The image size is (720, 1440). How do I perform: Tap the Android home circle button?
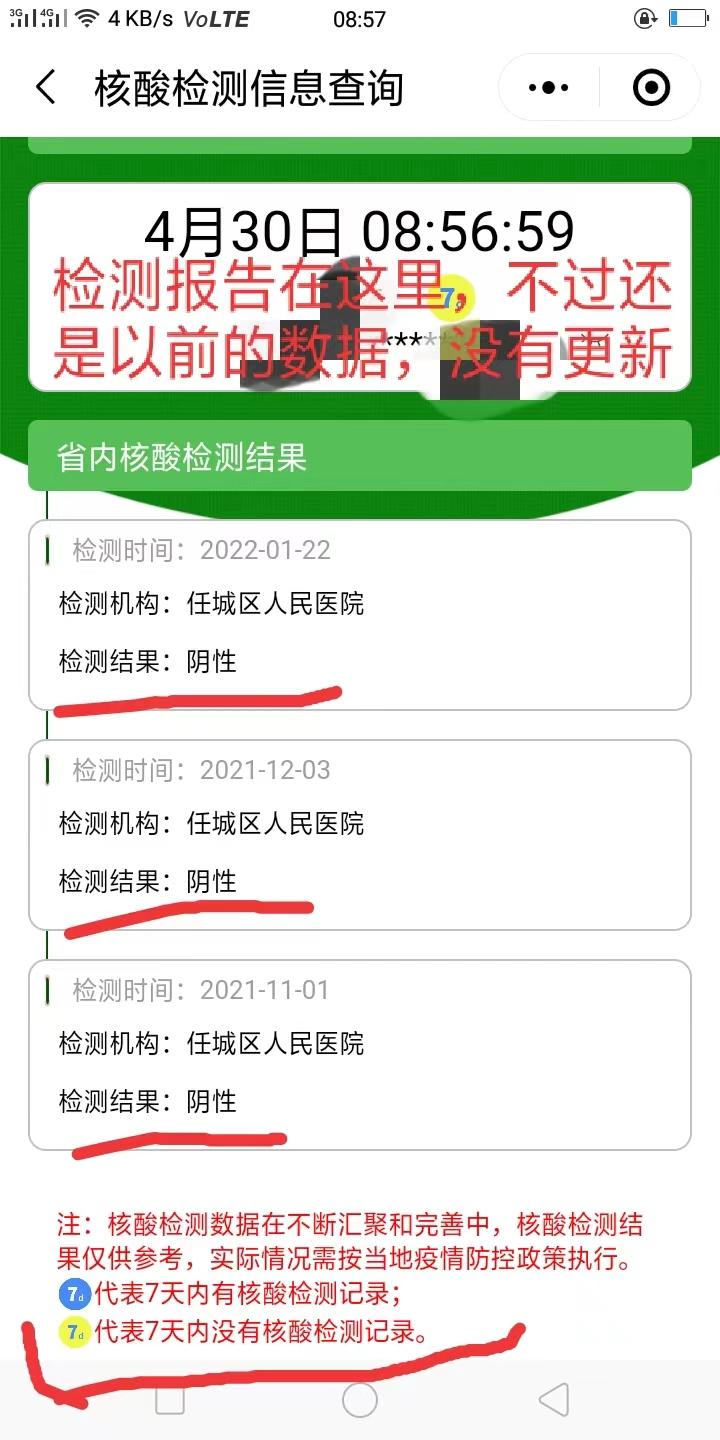coord(360,1401)
